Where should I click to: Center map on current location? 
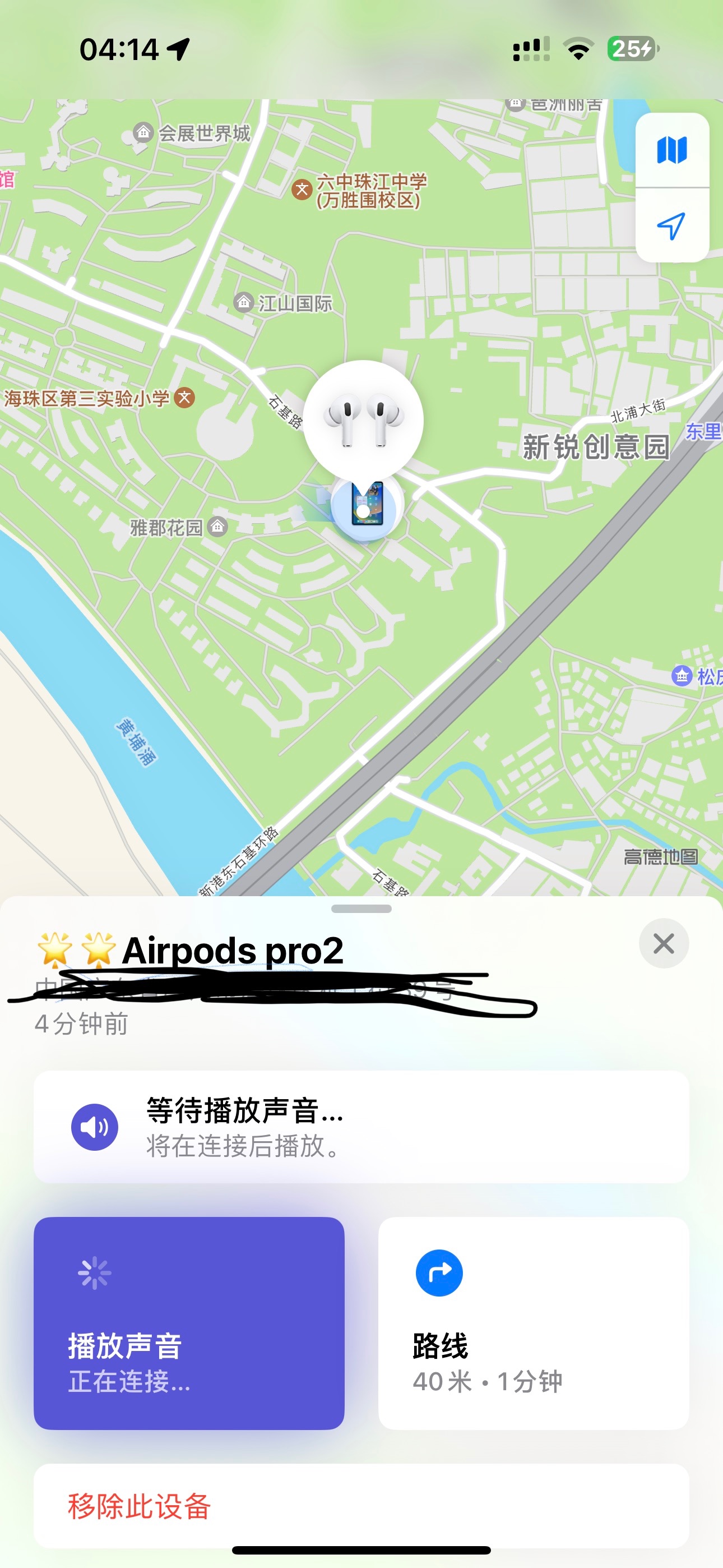672,226
